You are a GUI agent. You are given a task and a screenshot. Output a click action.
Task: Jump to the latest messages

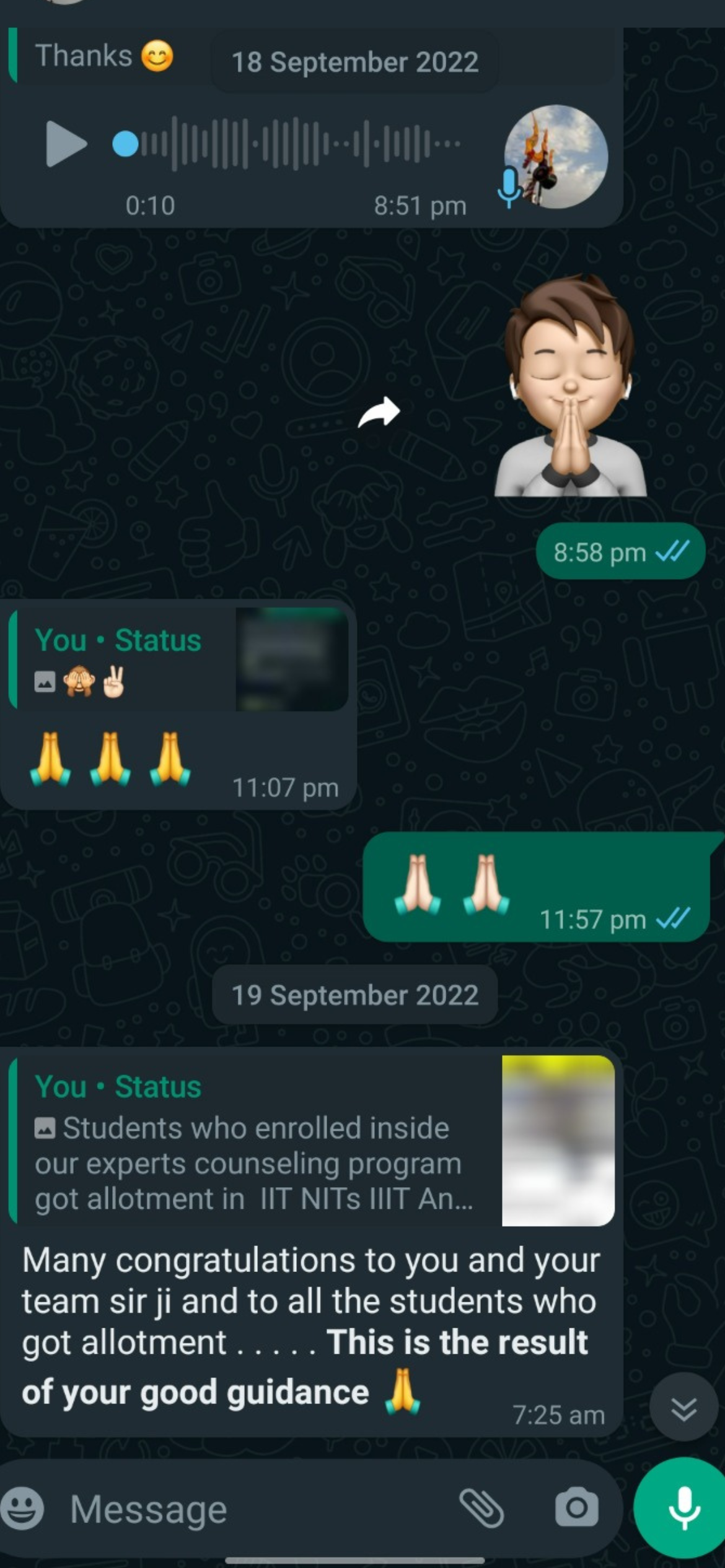[x=683, y=1410]
